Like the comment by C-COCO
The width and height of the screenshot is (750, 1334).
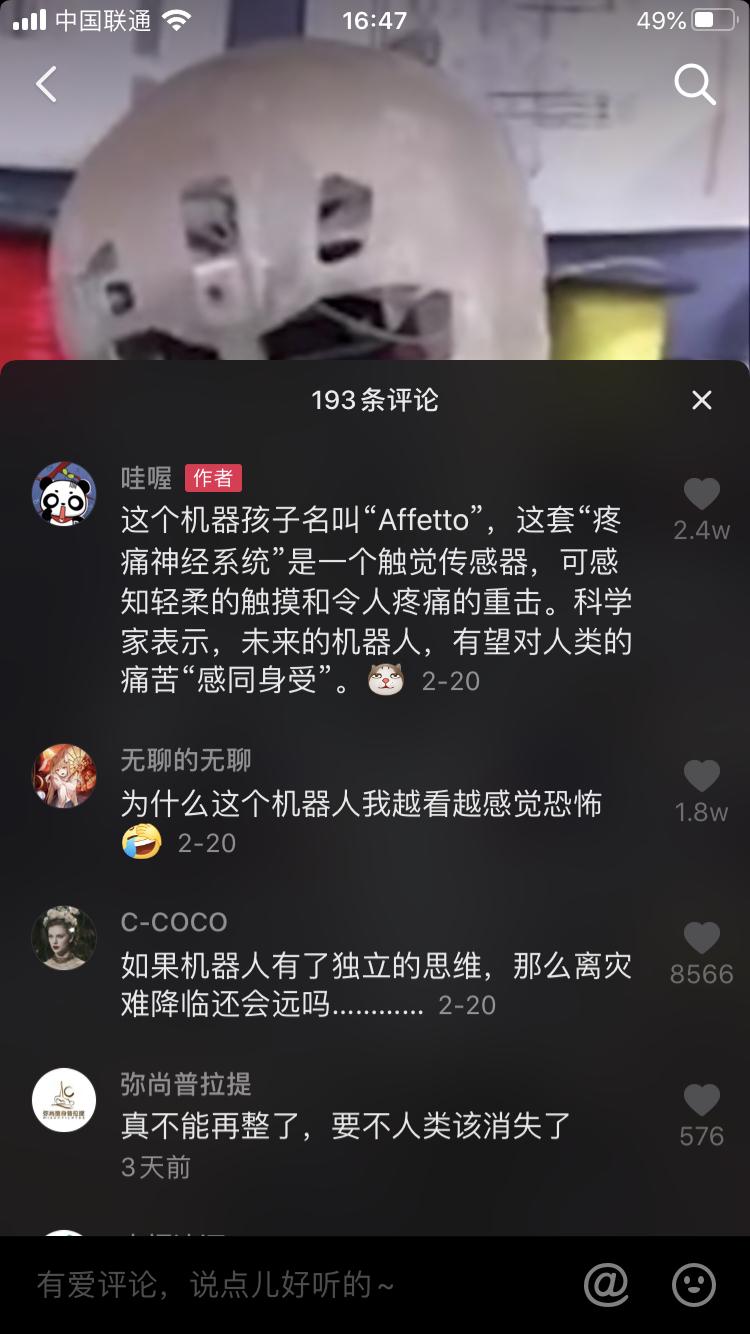coord(701,939)
